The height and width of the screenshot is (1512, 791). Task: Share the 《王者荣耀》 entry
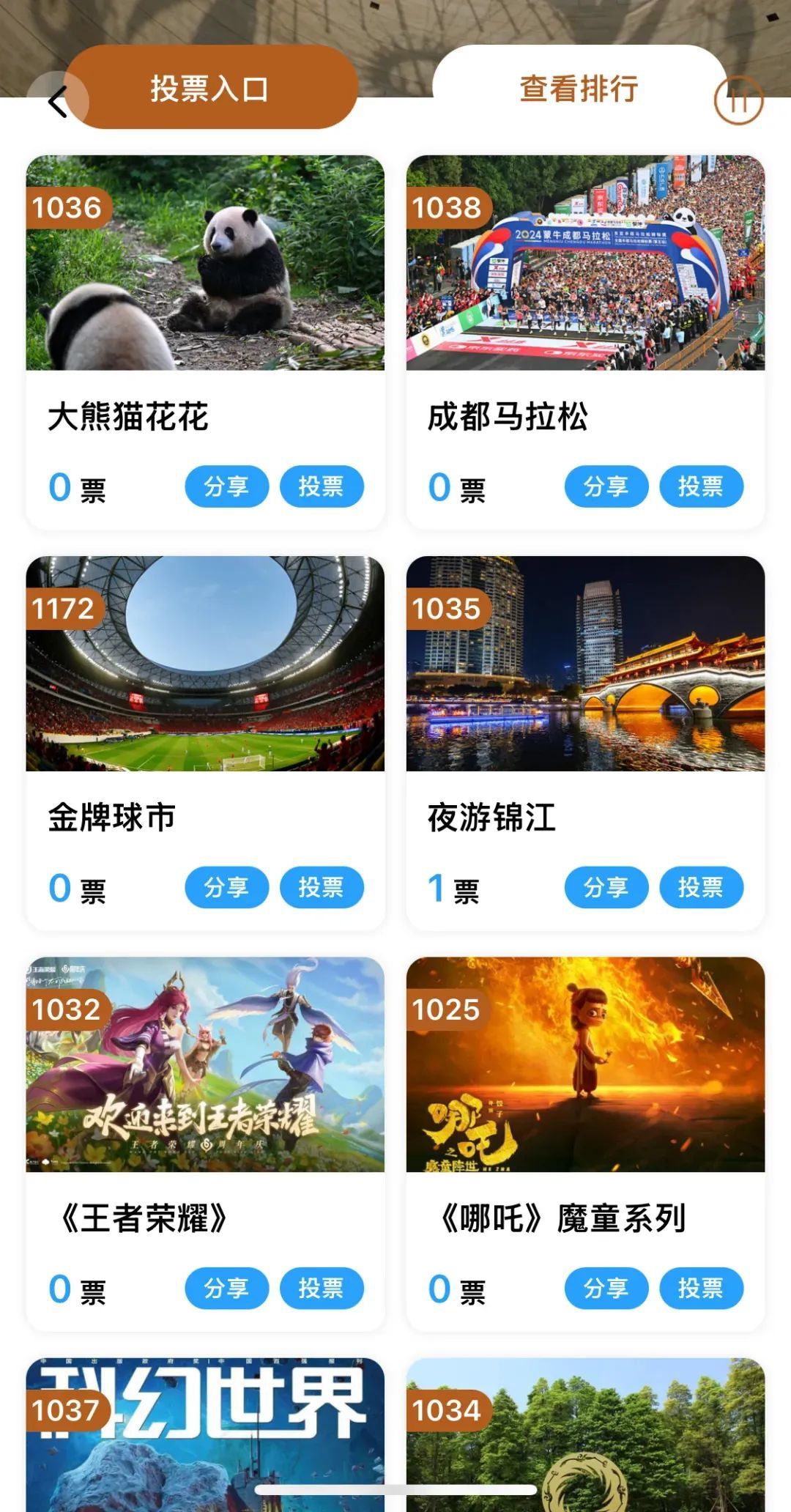(226, 1288)
